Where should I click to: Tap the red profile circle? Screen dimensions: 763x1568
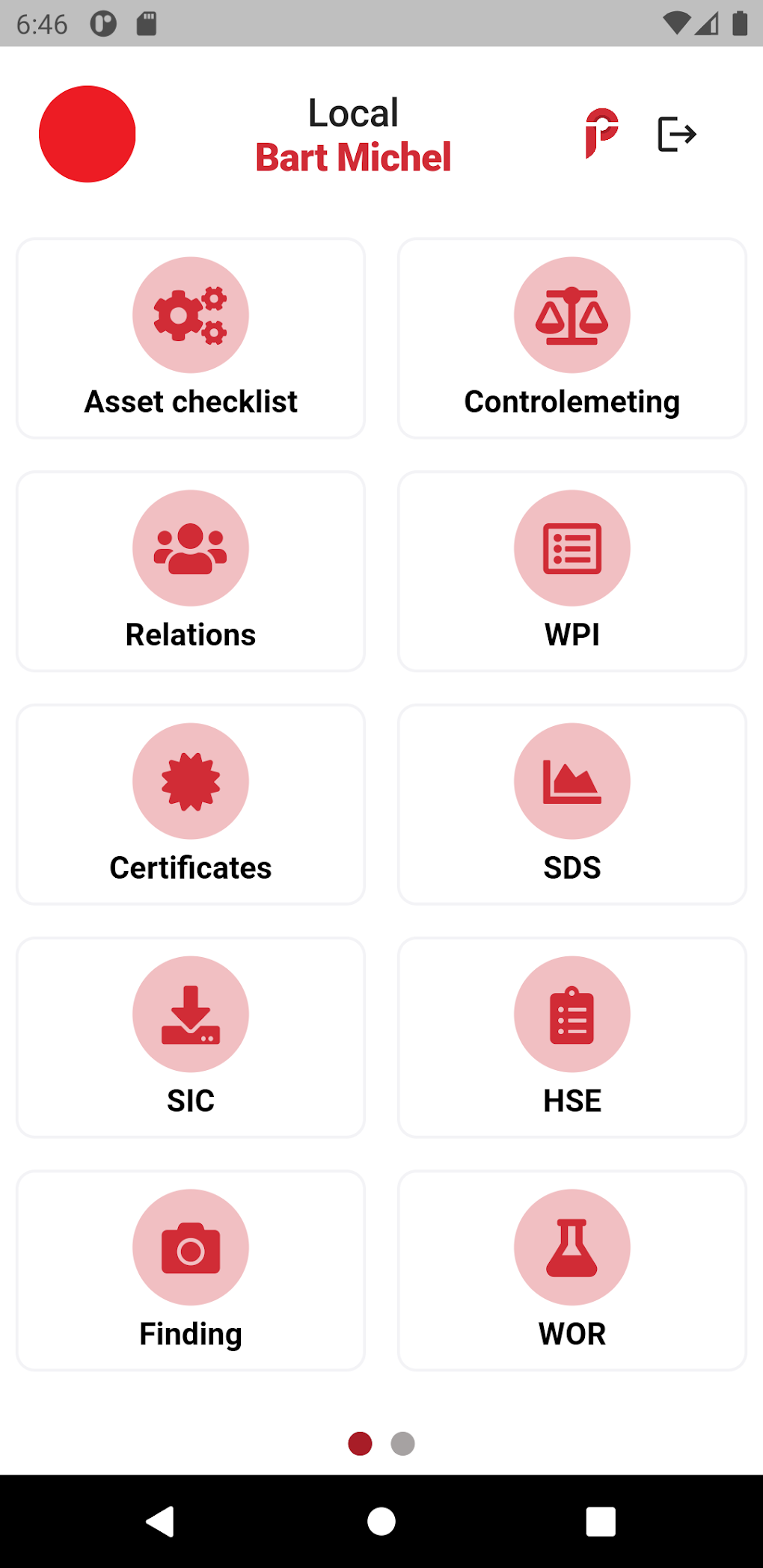pyautogui.click(x=87, y=133)
